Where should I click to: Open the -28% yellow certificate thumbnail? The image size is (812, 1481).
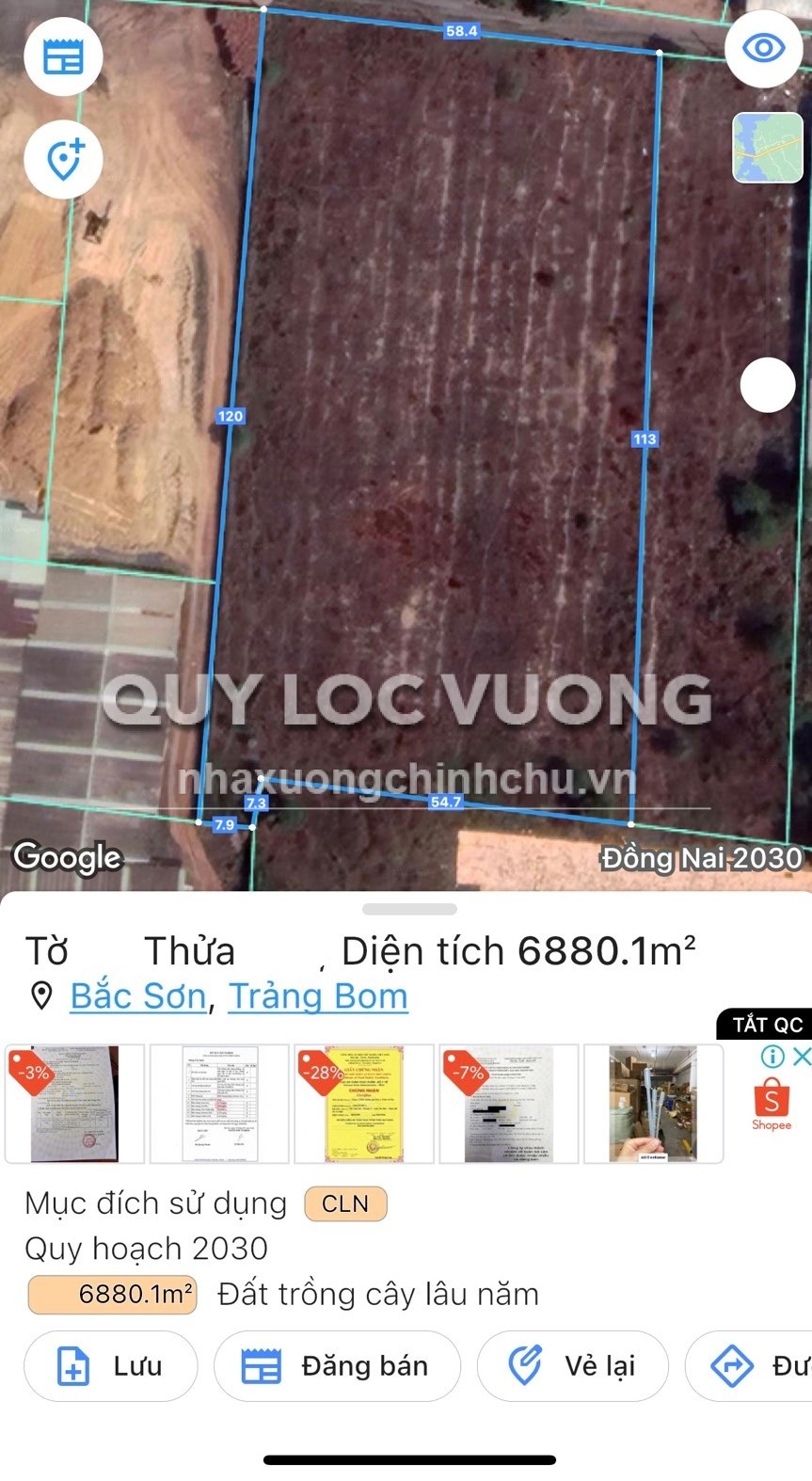pyautogui.click(x=363, y=1104)
